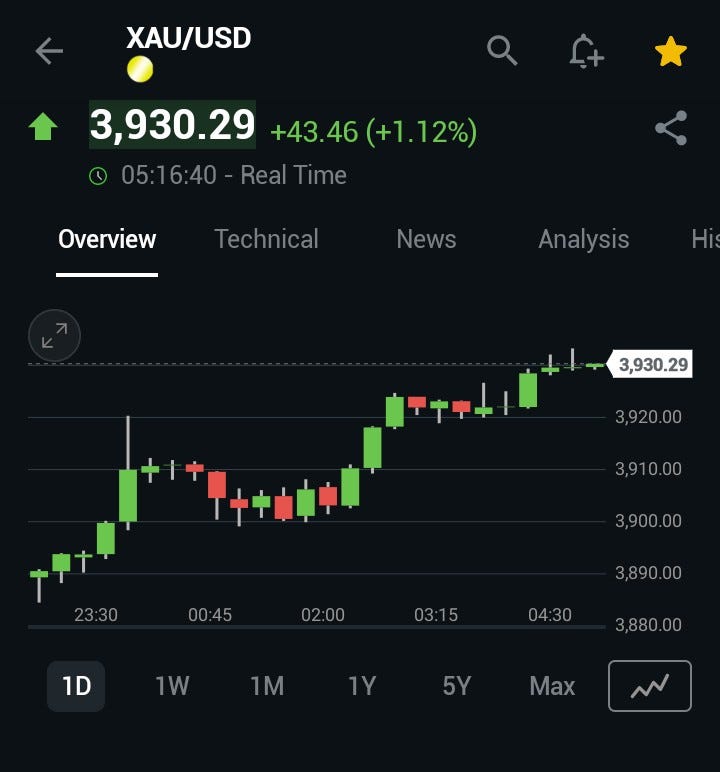Select the 1M chart range
720x772 pixels.
click(x=267, y=686)
